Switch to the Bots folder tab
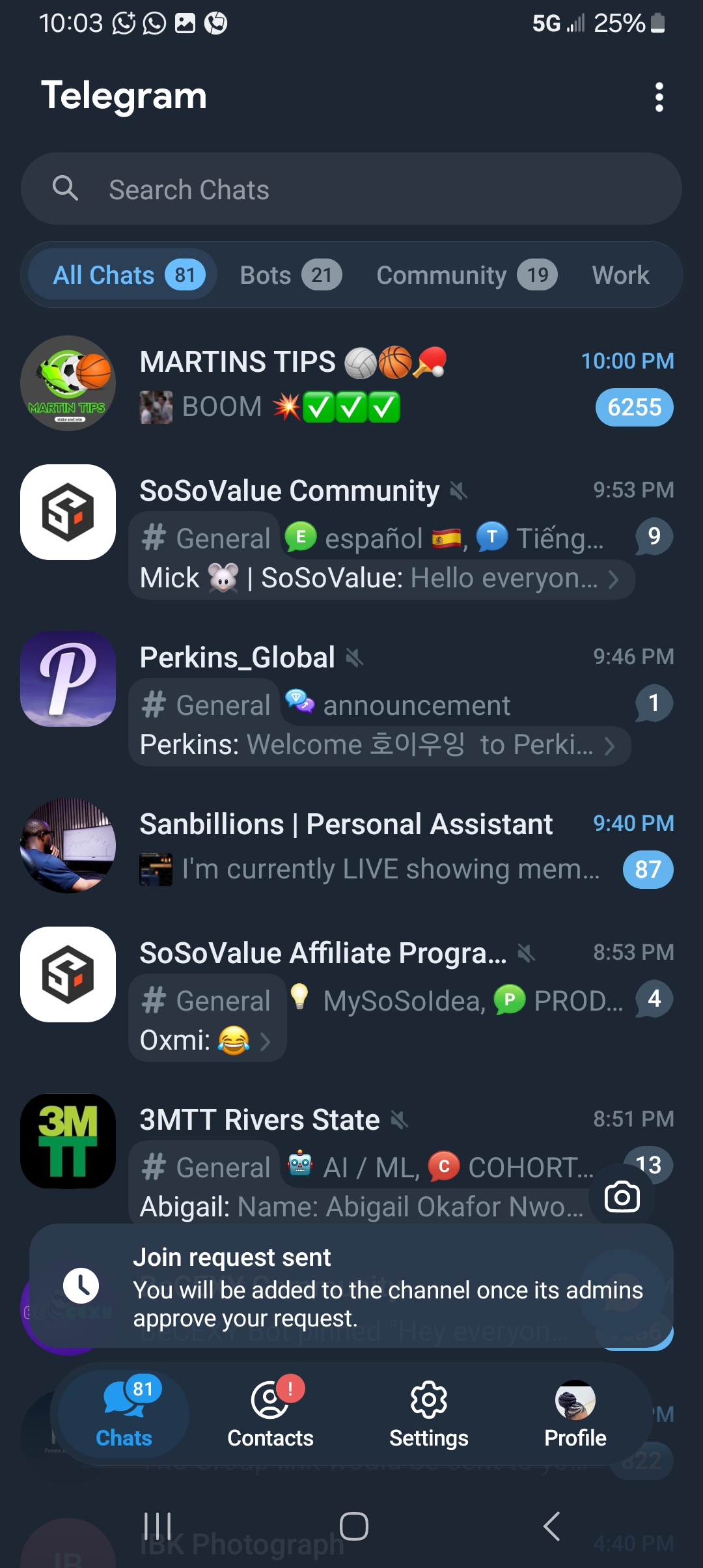Image resolution: width=703 pixels, height=1568 pixels. [290, 275]
